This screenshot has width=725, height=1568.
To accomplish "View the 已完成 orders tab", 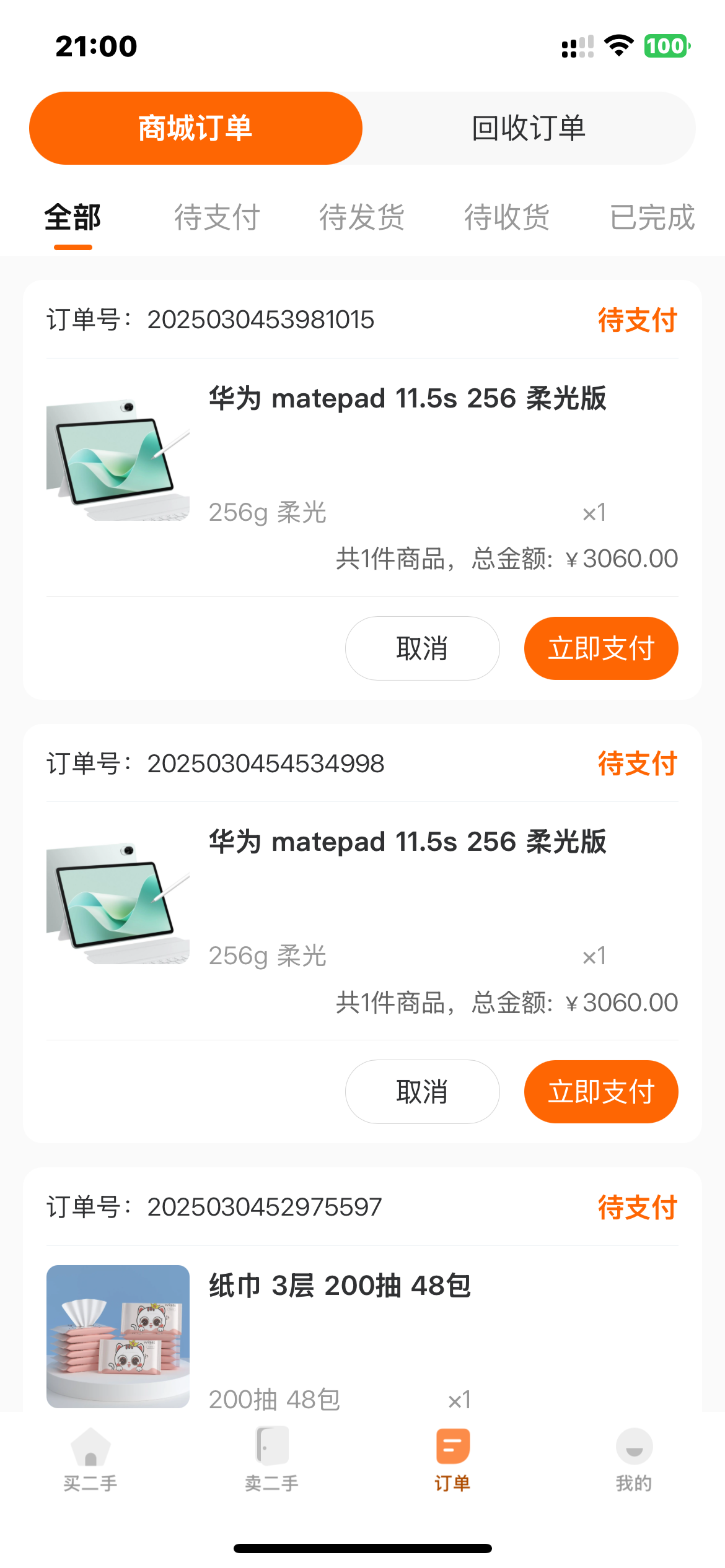I will click(652, 218).
